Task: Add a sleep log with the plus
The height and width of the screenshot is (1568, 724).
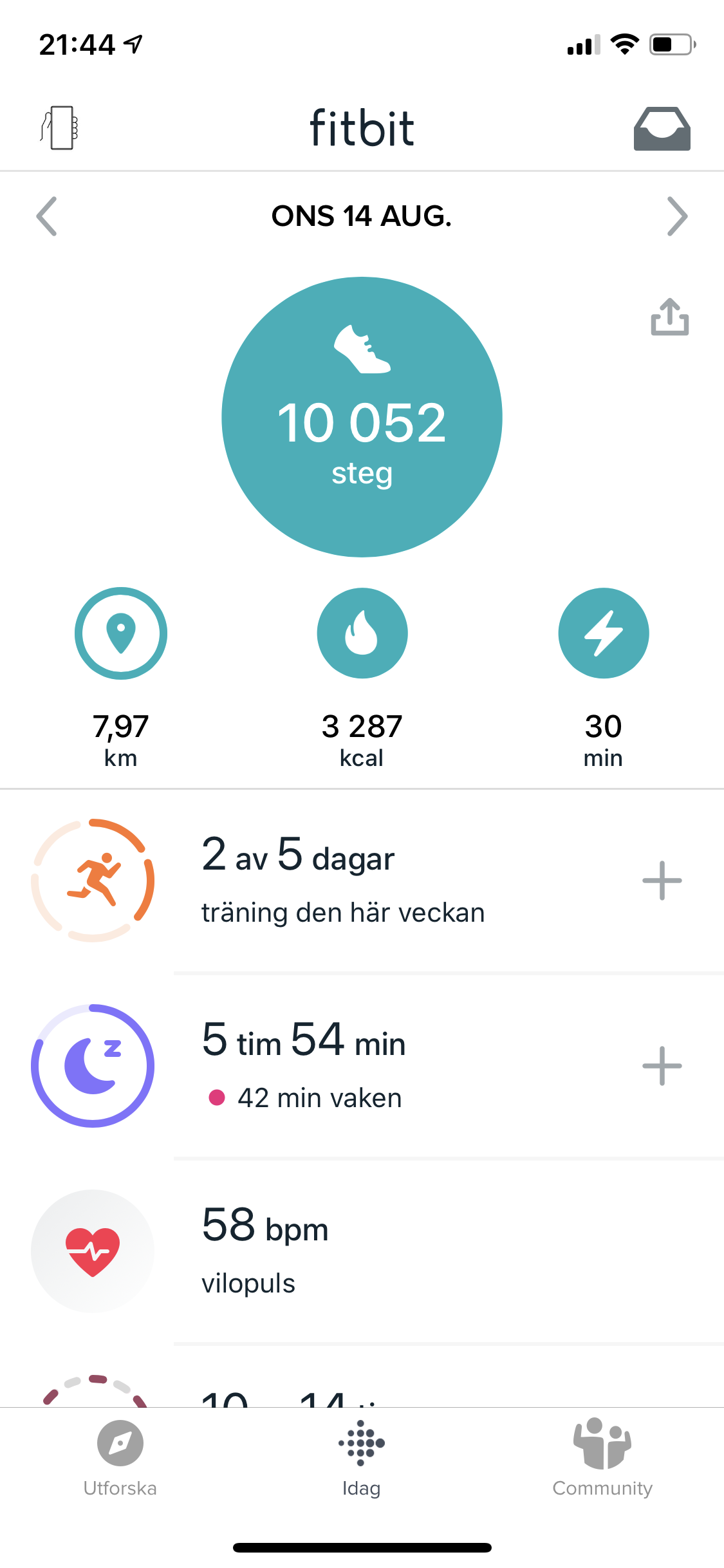Action: 662,1066
